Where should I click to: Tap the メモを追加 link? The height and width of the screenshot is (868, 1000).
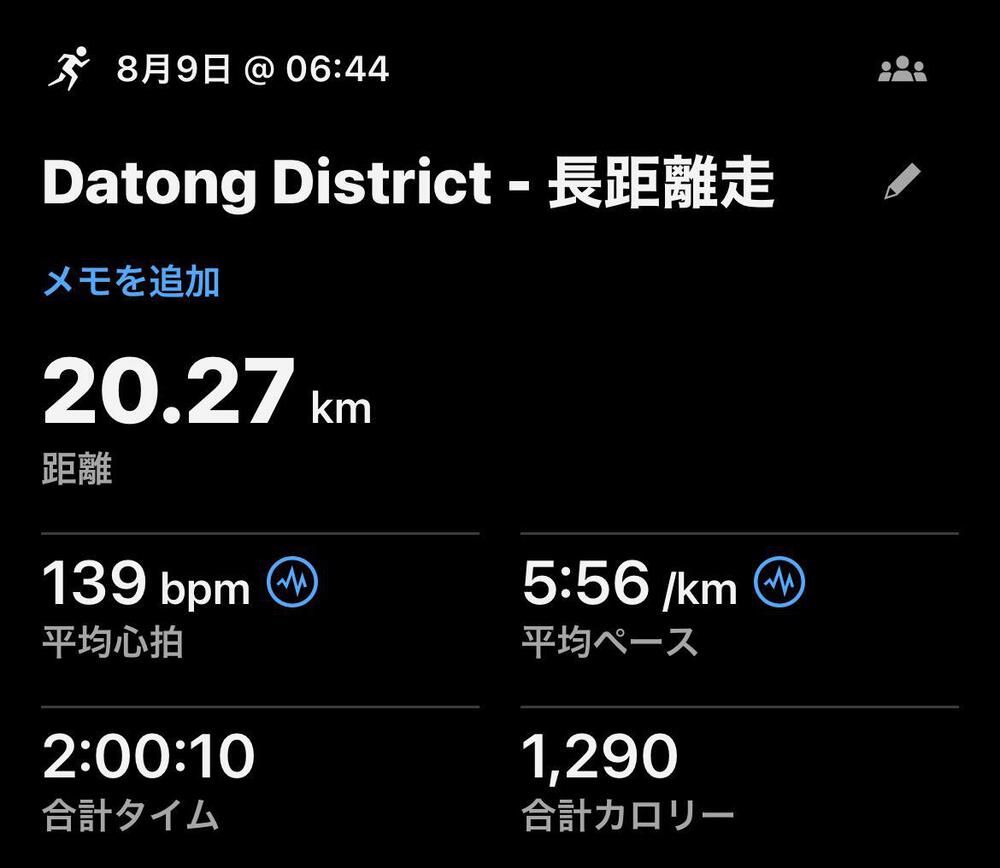pyautogui.click(x=131, y=281)
